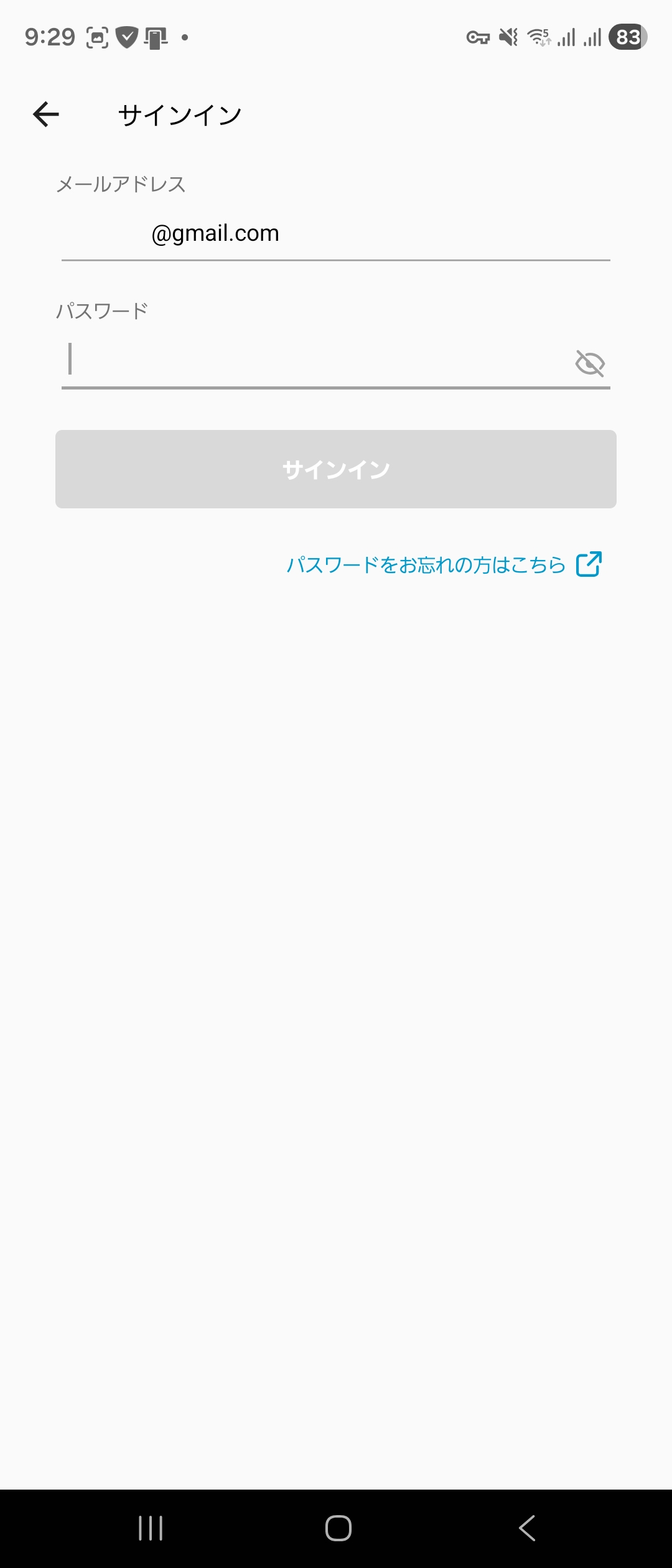672x1568 pixels.
Task: Edit the email address field
Action: [x=336, y=234]
